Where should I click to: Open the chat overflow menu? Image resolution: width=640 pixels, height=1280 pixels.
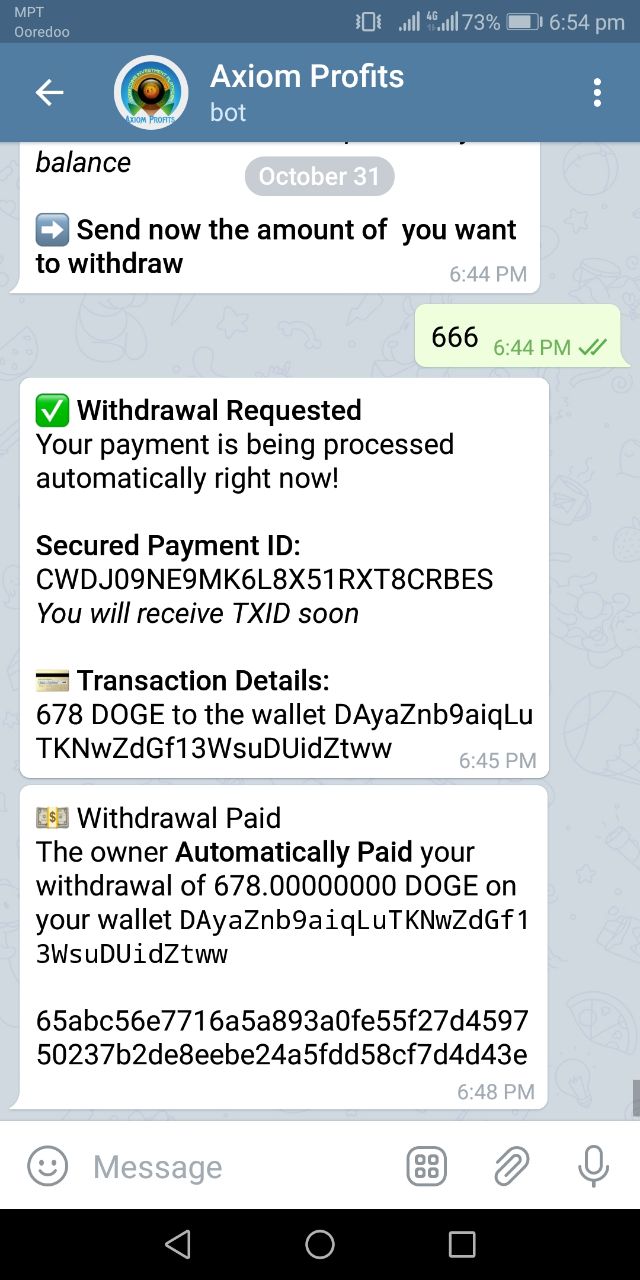click(x=597, y=93)
